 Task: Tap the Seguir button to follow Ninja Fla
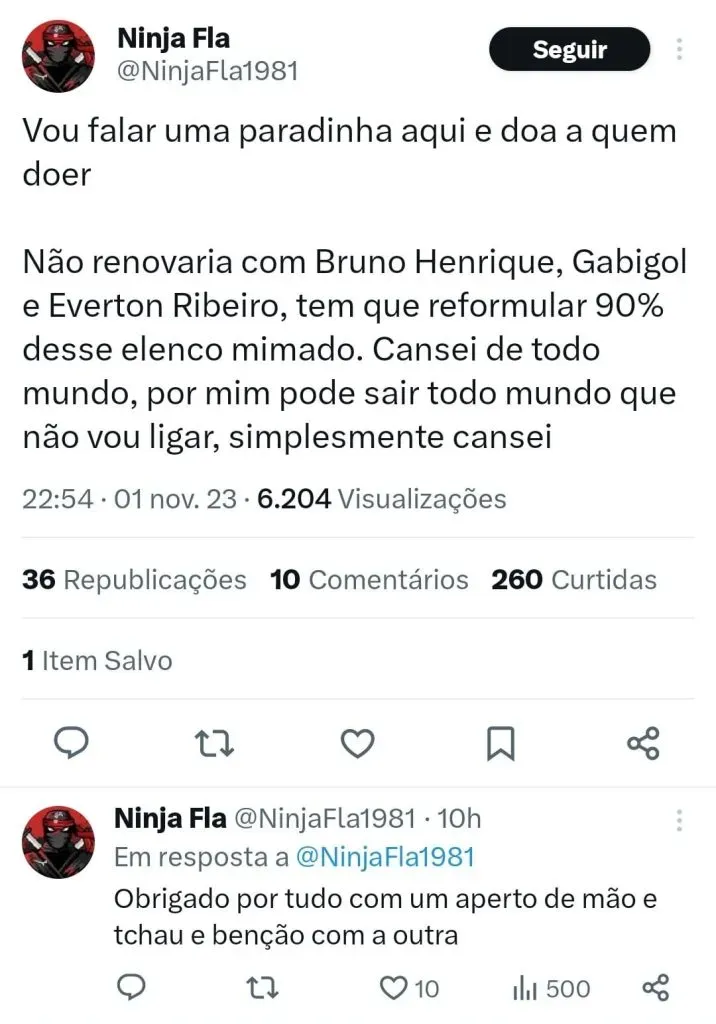tap(569, 49)
